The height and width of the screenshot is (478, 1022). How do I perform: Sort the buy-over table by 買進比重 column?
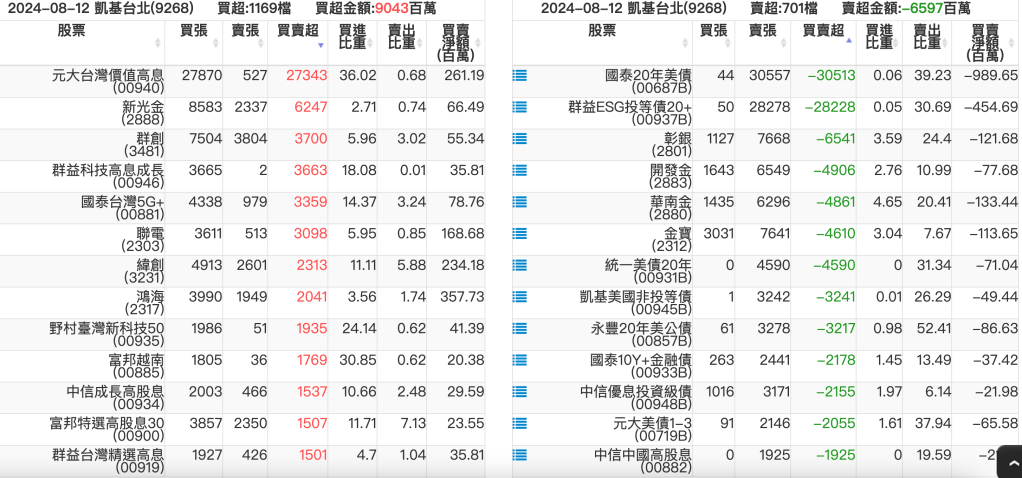point(353,40)
